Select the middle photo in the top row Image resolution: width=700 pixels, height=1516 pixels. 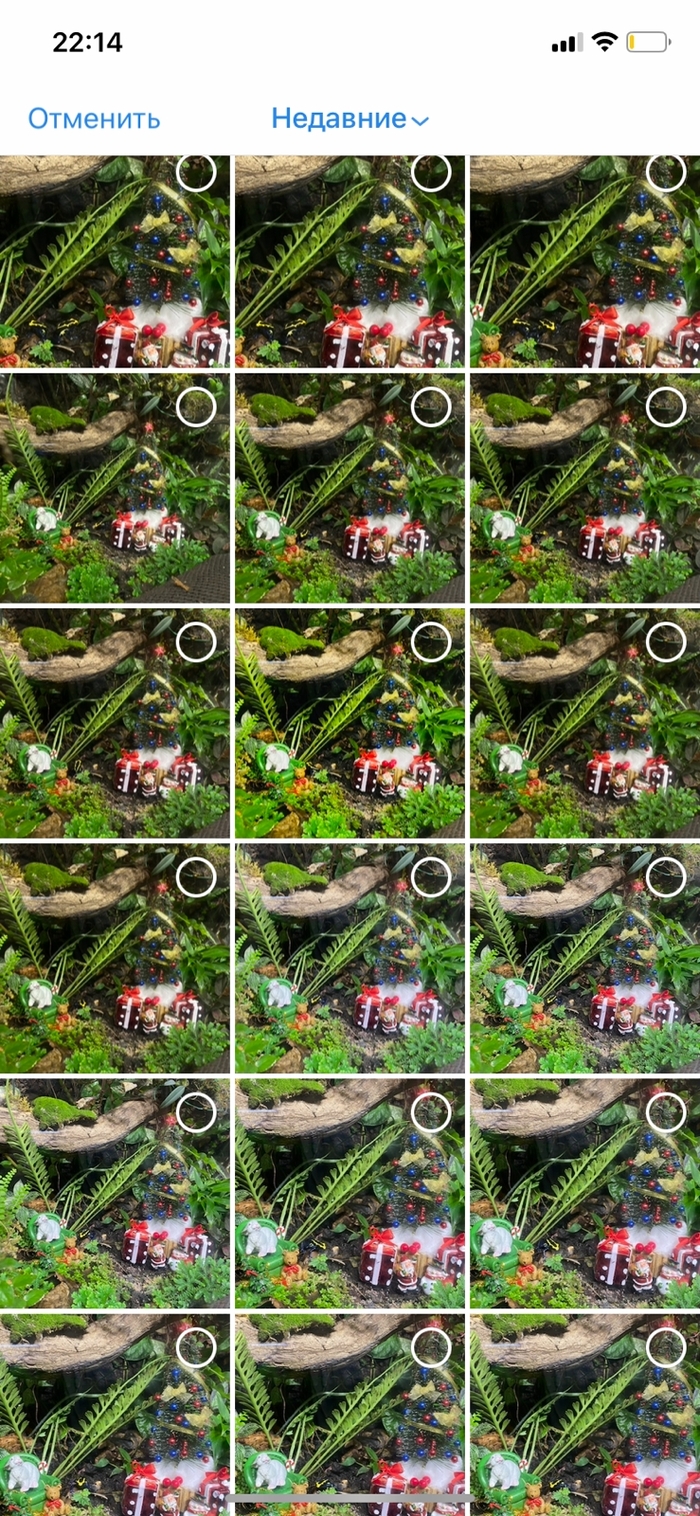(431, 172)
